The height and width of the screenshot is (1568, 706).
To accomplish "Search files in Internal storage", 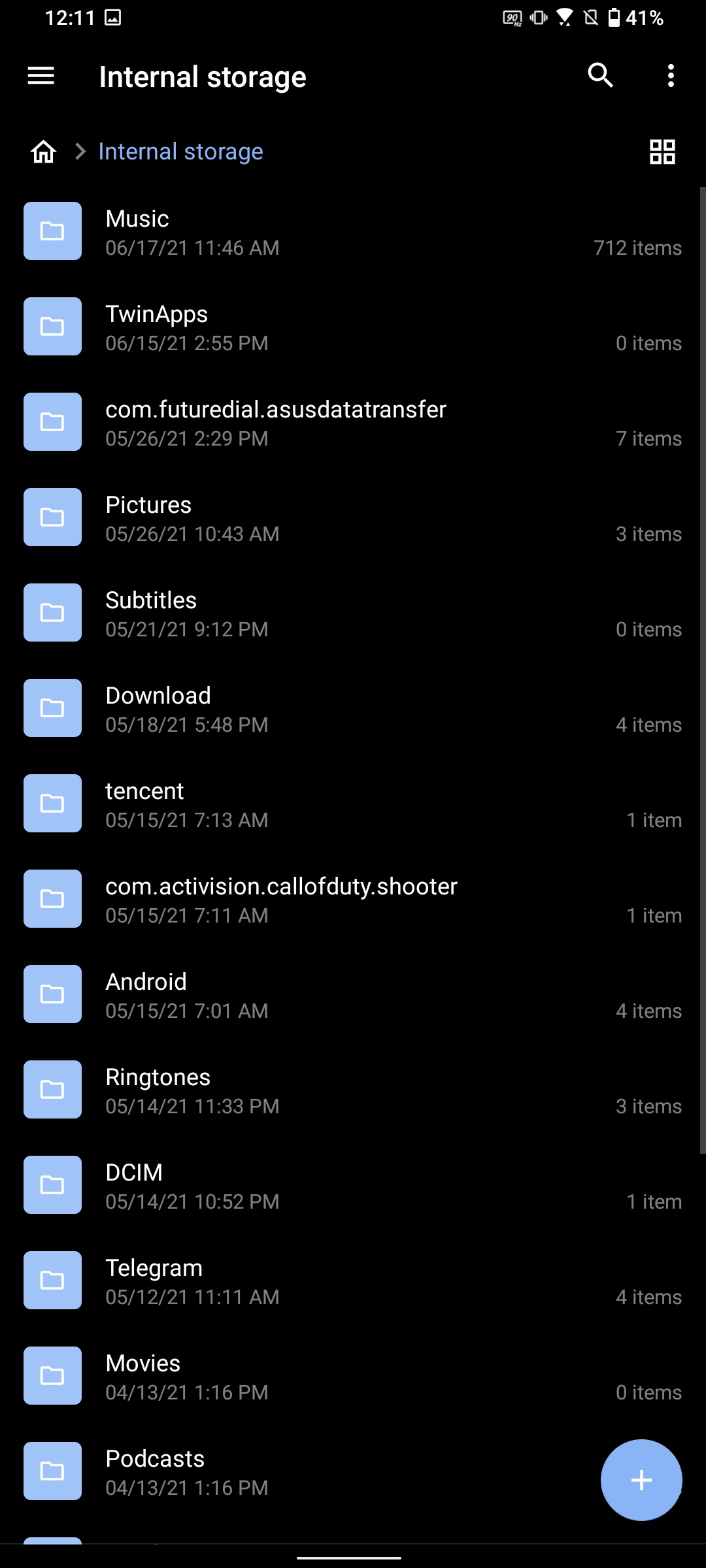I will click(600, 76).
